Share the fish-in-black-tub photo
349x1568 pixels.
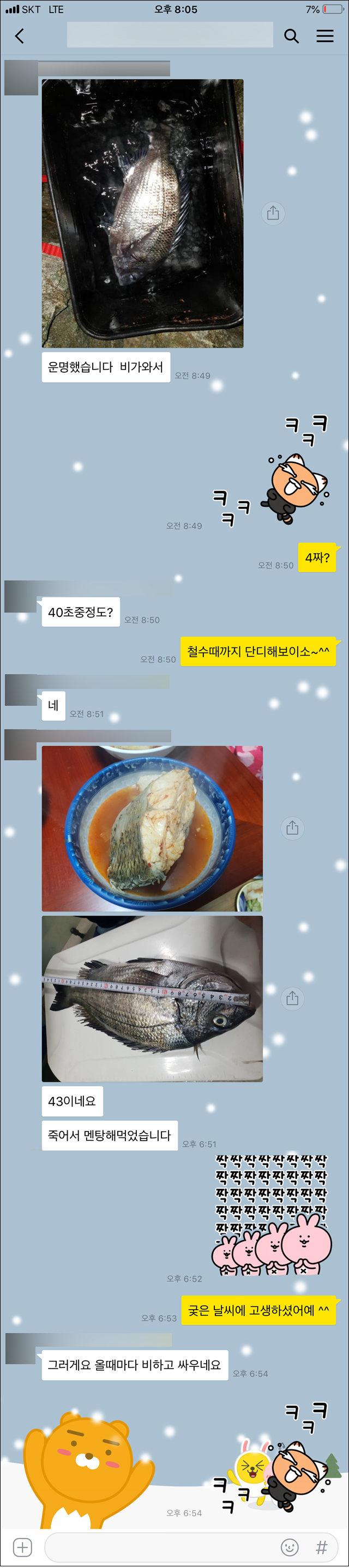[273, 213]
